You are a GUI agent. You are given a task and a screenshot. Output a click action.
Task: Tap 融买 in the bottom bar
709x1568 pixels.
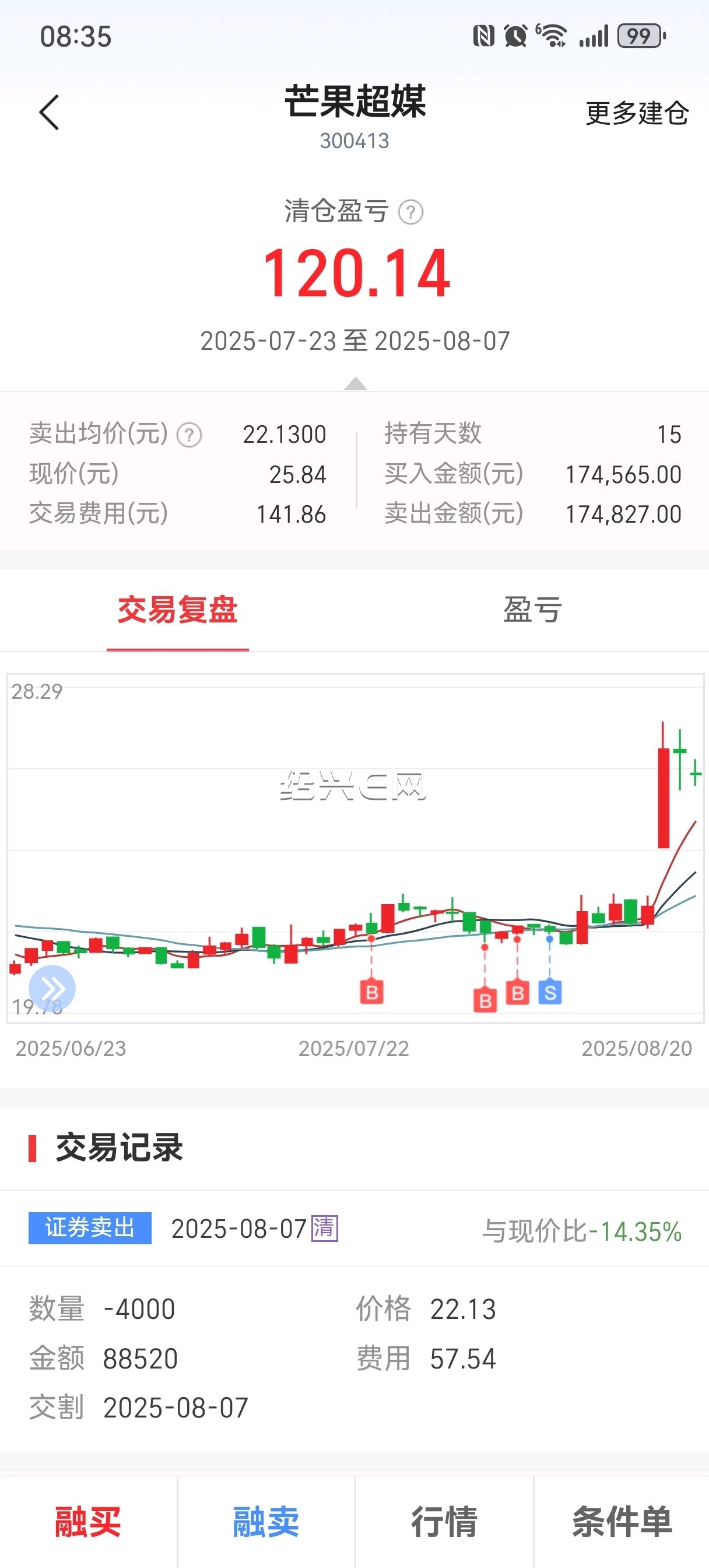pos(88,1521)
